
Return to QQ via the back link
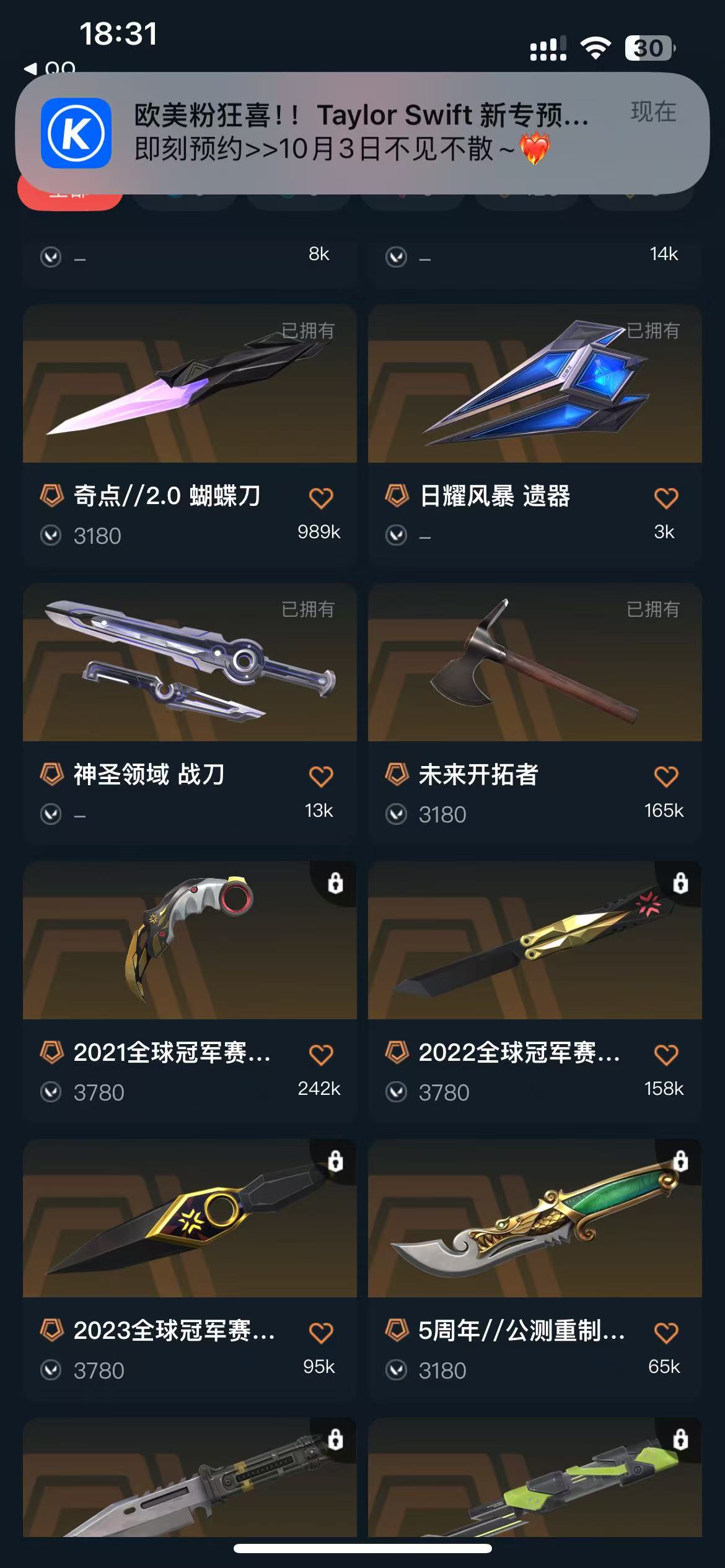pyautogui.click(x=50, y=68)
